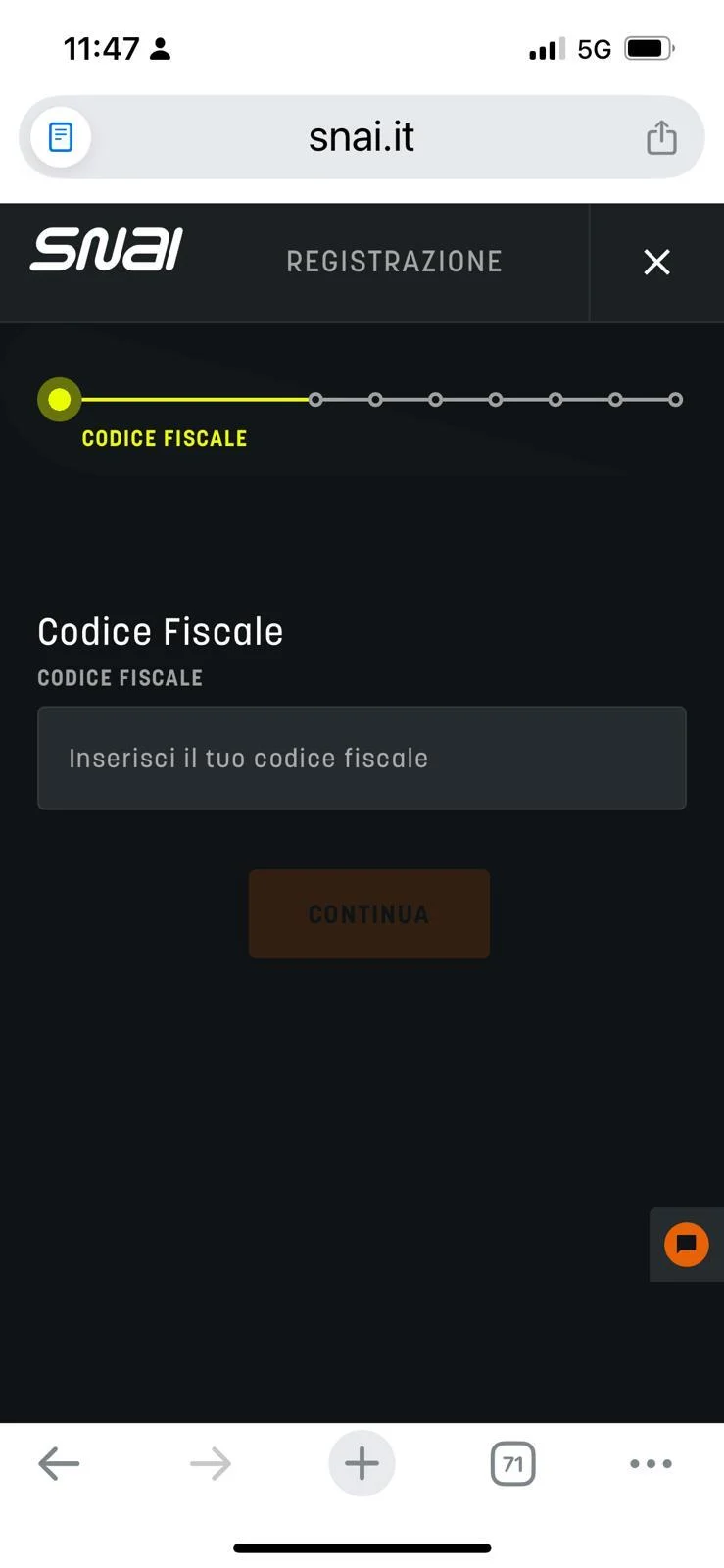The width and height of the screenshot is (724, 1568).
Task: Open the page reader icon in address bar
Action: point(61,137)
